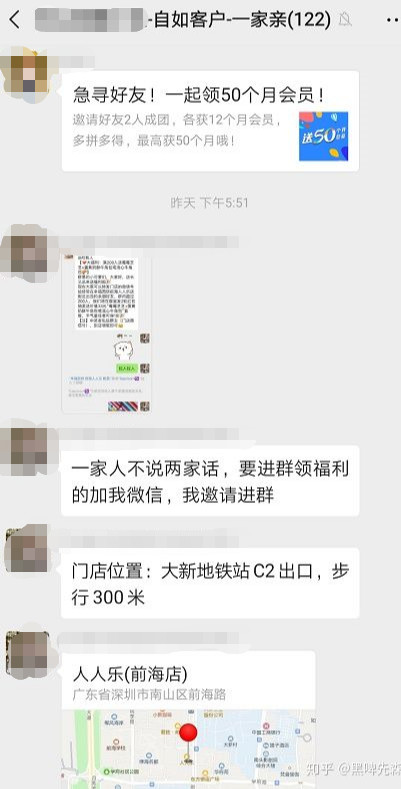View the shared chat screenshot image
Image resolution: width=401 pixels, height=789 pixels.
click(x=107, y=334)
